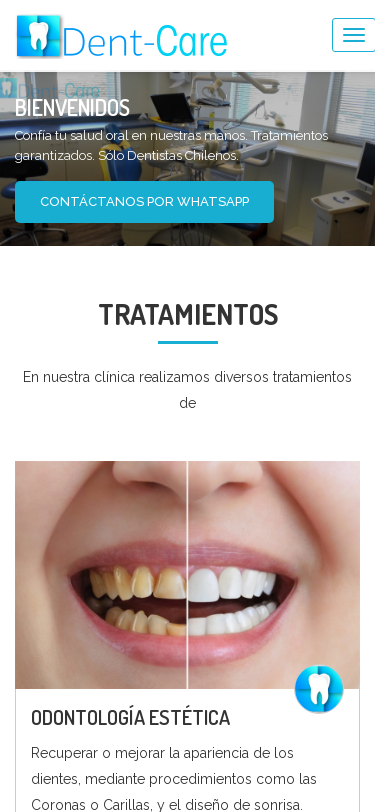This screenshot has height=812, width=375.
Task: Open the hamburger navigation menu
Action: point(353,35)
